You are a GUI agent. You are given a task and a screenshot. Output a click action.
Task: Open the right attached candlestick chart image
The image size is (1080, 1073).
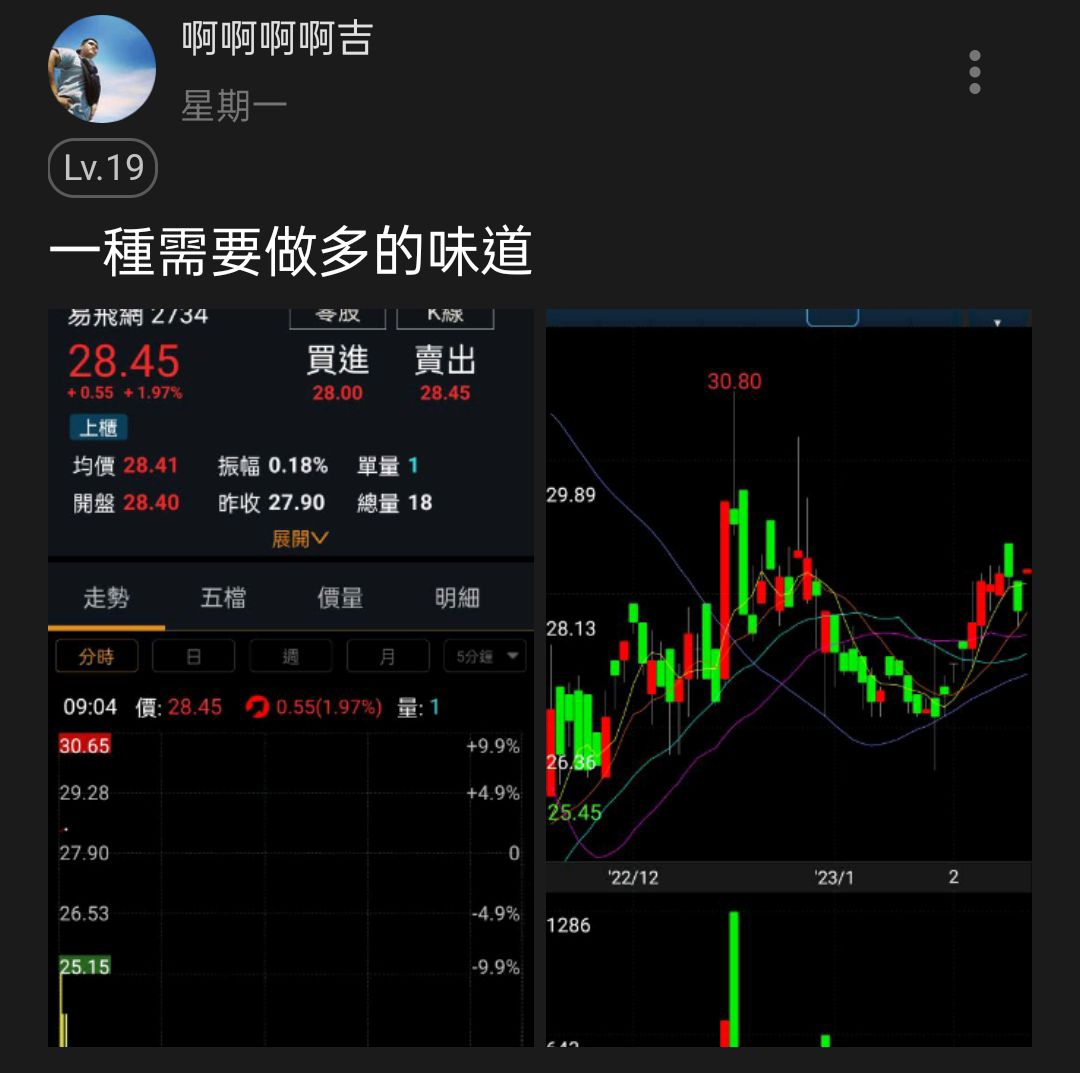coord(788,678)
